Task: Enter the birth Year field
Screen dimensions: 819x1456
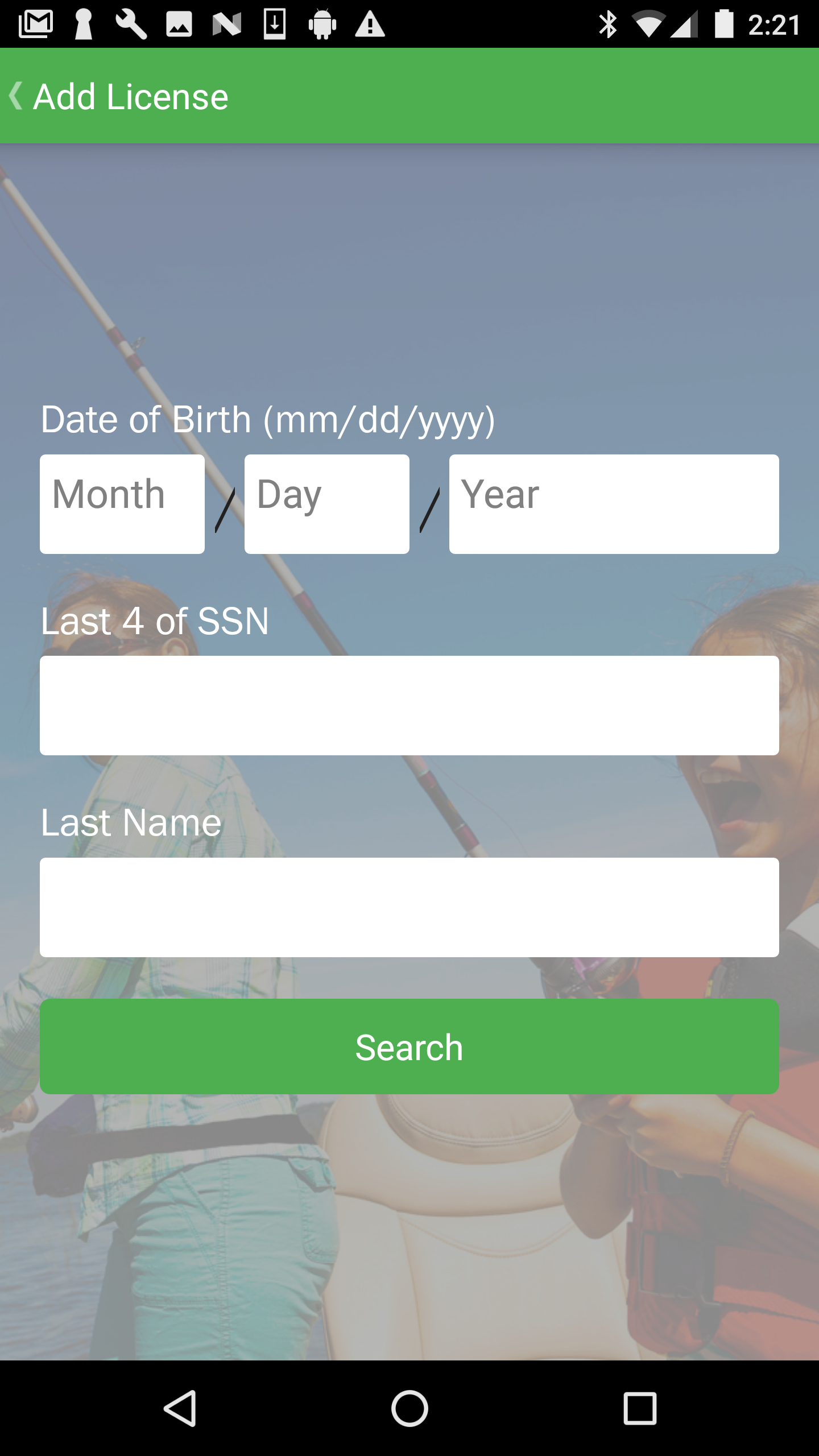Action: coord(614,504)
